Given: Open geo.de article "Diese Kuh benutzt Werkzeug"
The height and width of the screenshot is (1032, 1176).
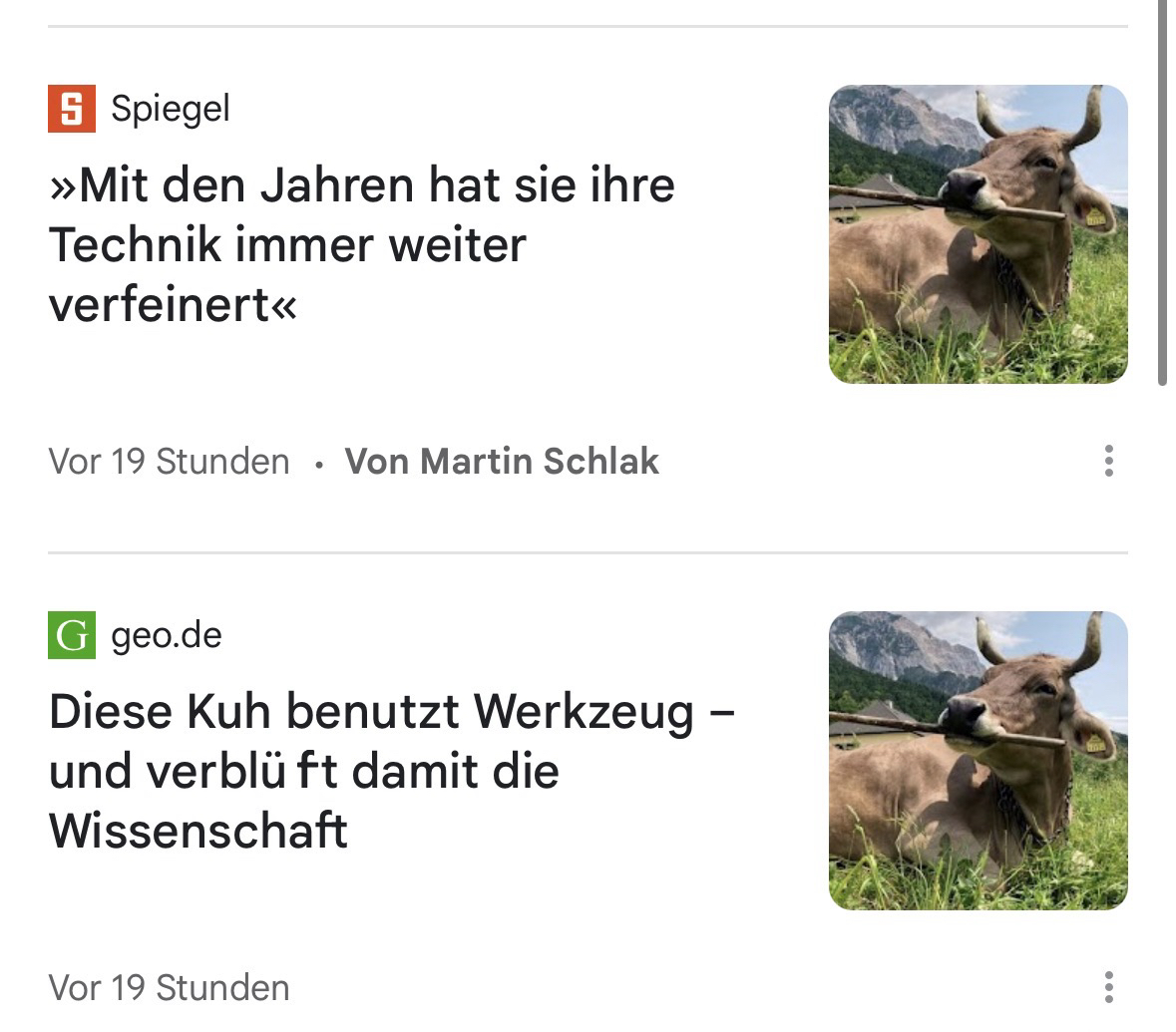Looking at the screenshot, I should coord(391,771).
